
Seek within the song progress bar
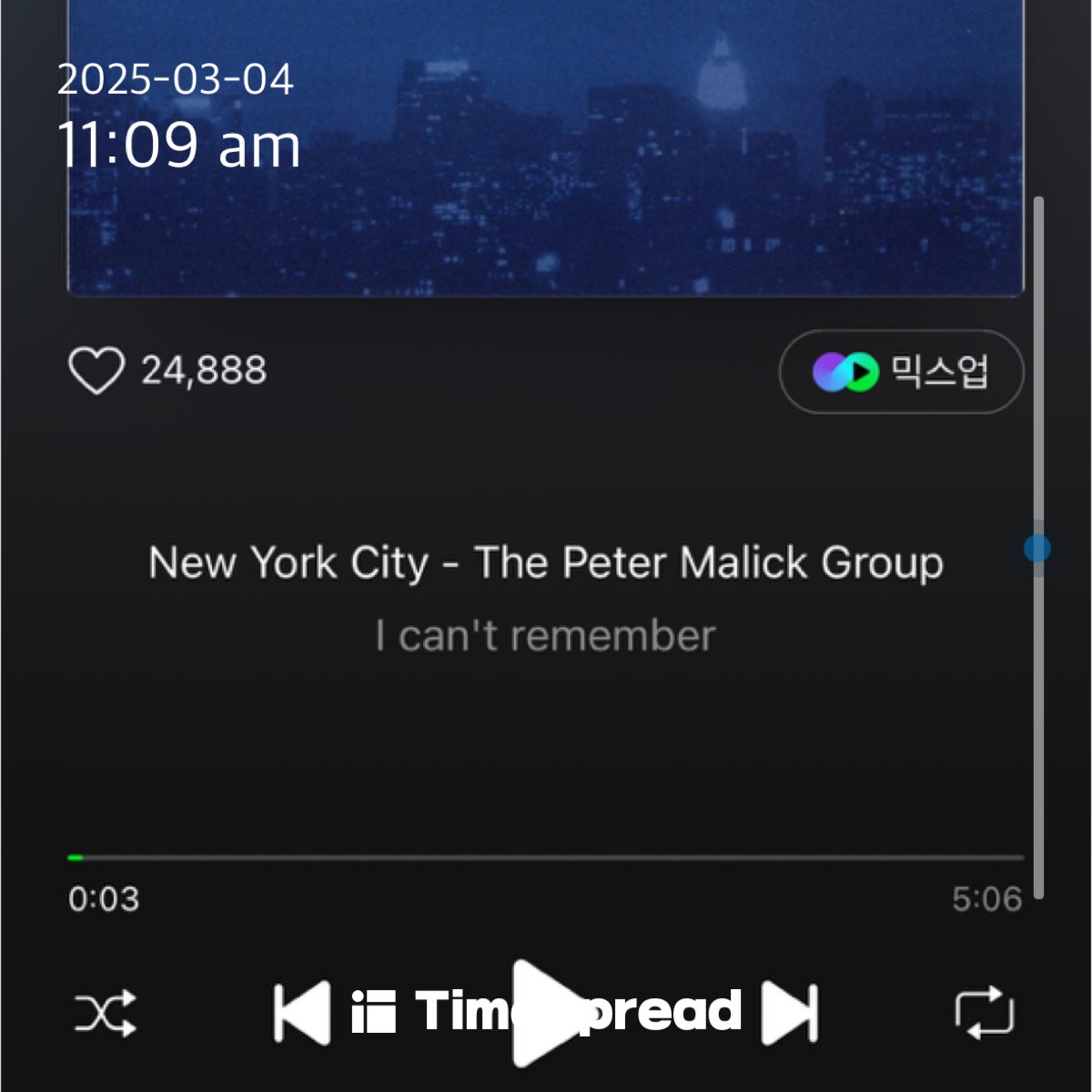pos(546,857)
